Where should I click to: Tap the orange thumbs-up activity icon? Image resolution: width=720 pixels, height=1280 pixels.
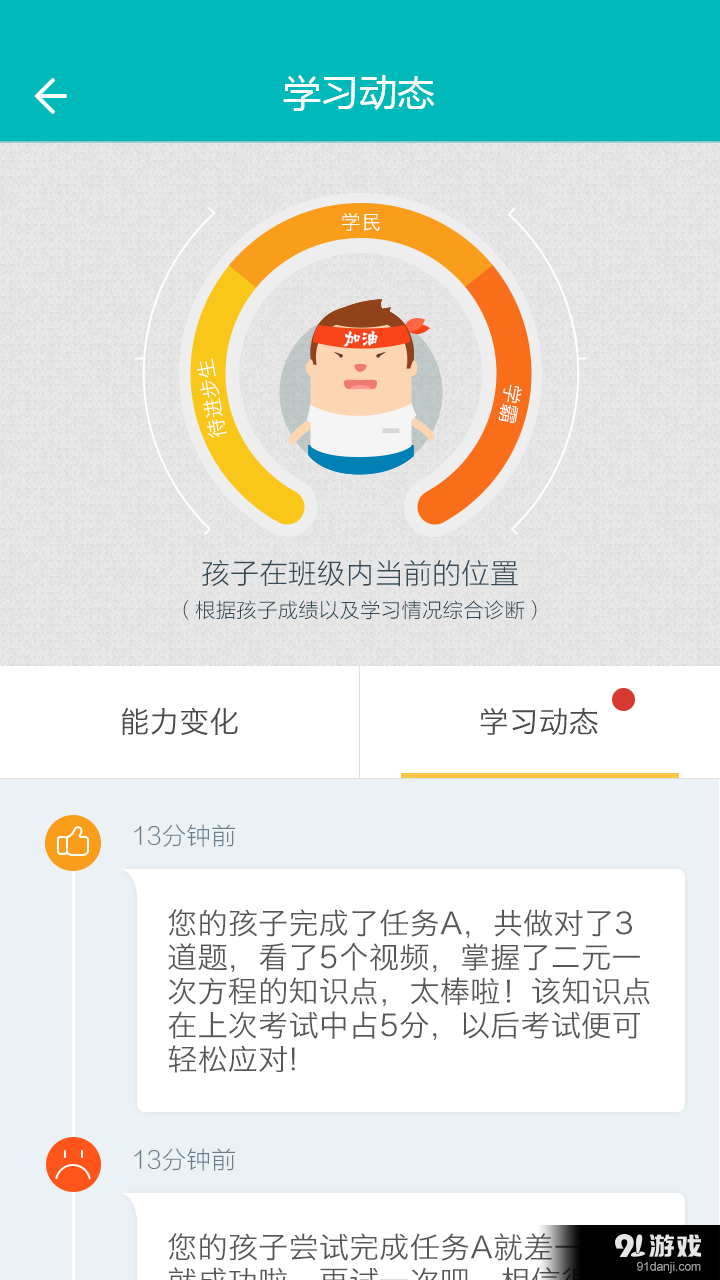click(x=72, y=843)
